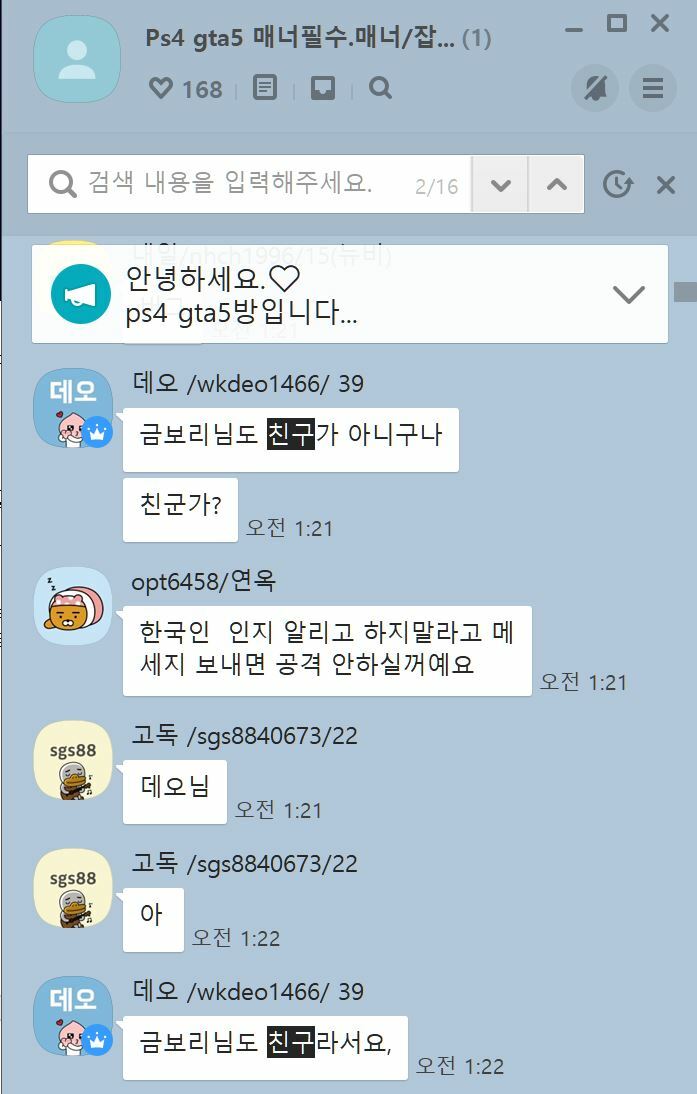697x1094 pixels.
Task: Open 데오's profile avatar above 친군가?
Action: (x=72, y=407)
